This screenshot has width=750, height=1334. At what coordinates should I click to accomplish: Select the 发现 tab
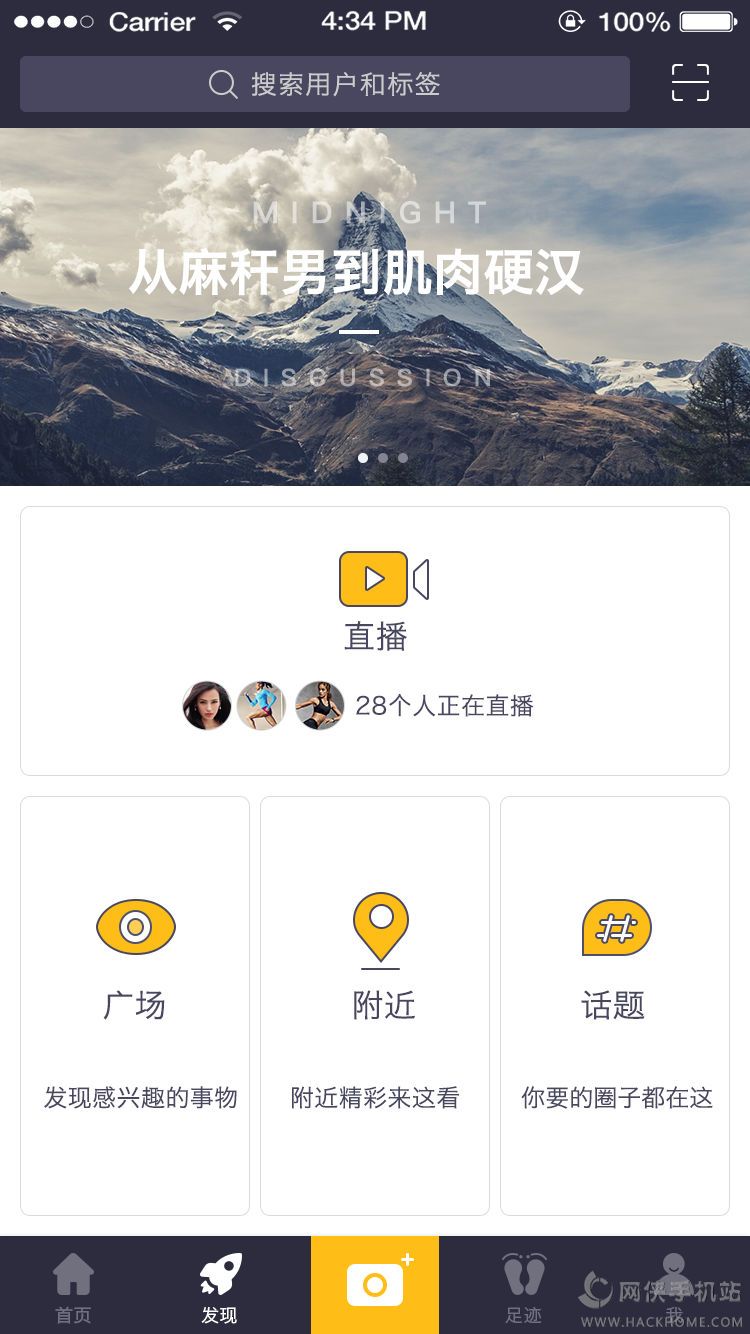tap(220, 1287)
